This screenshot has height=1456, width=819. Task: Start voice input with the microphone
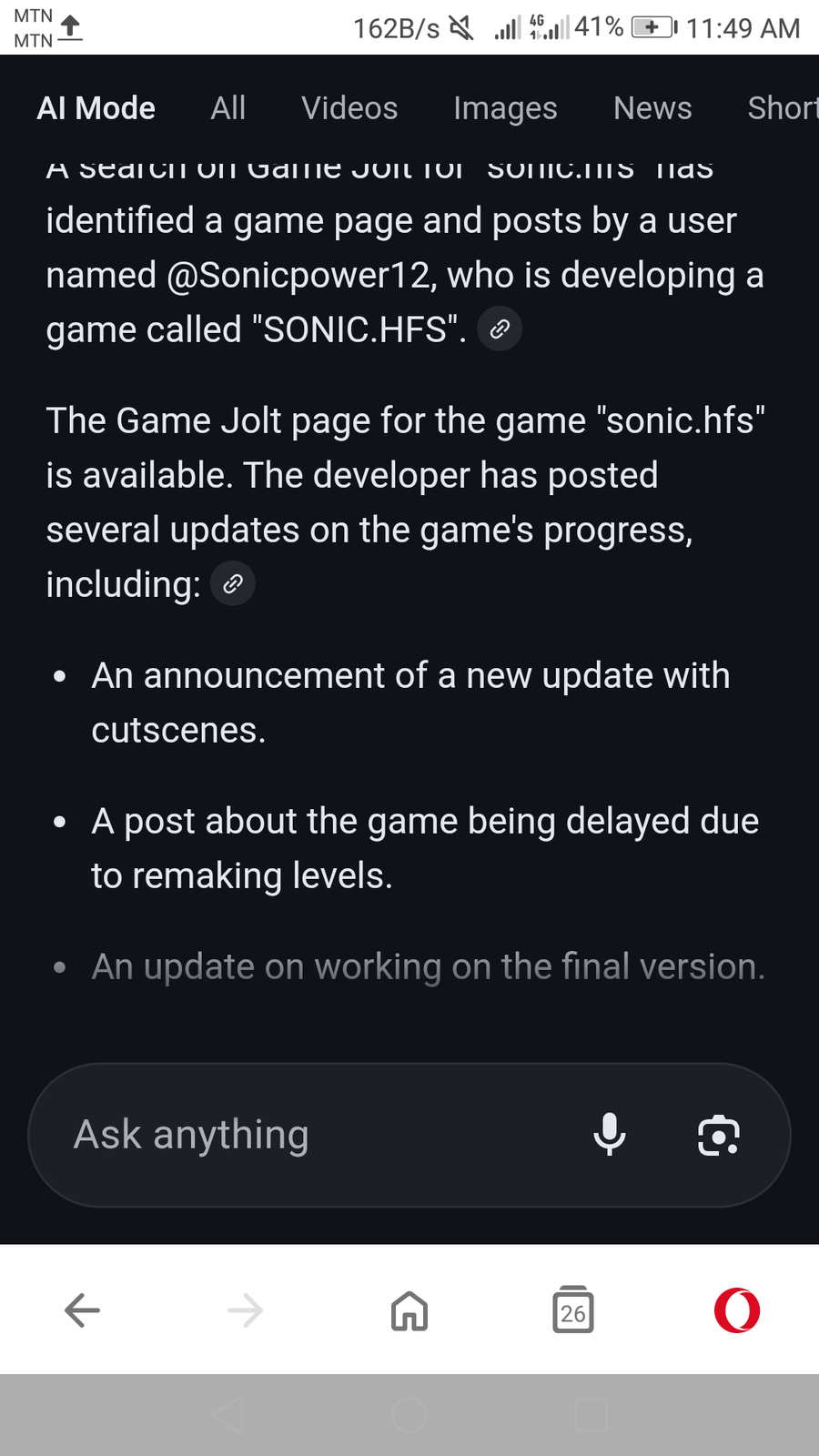[x=610, y=1135]
